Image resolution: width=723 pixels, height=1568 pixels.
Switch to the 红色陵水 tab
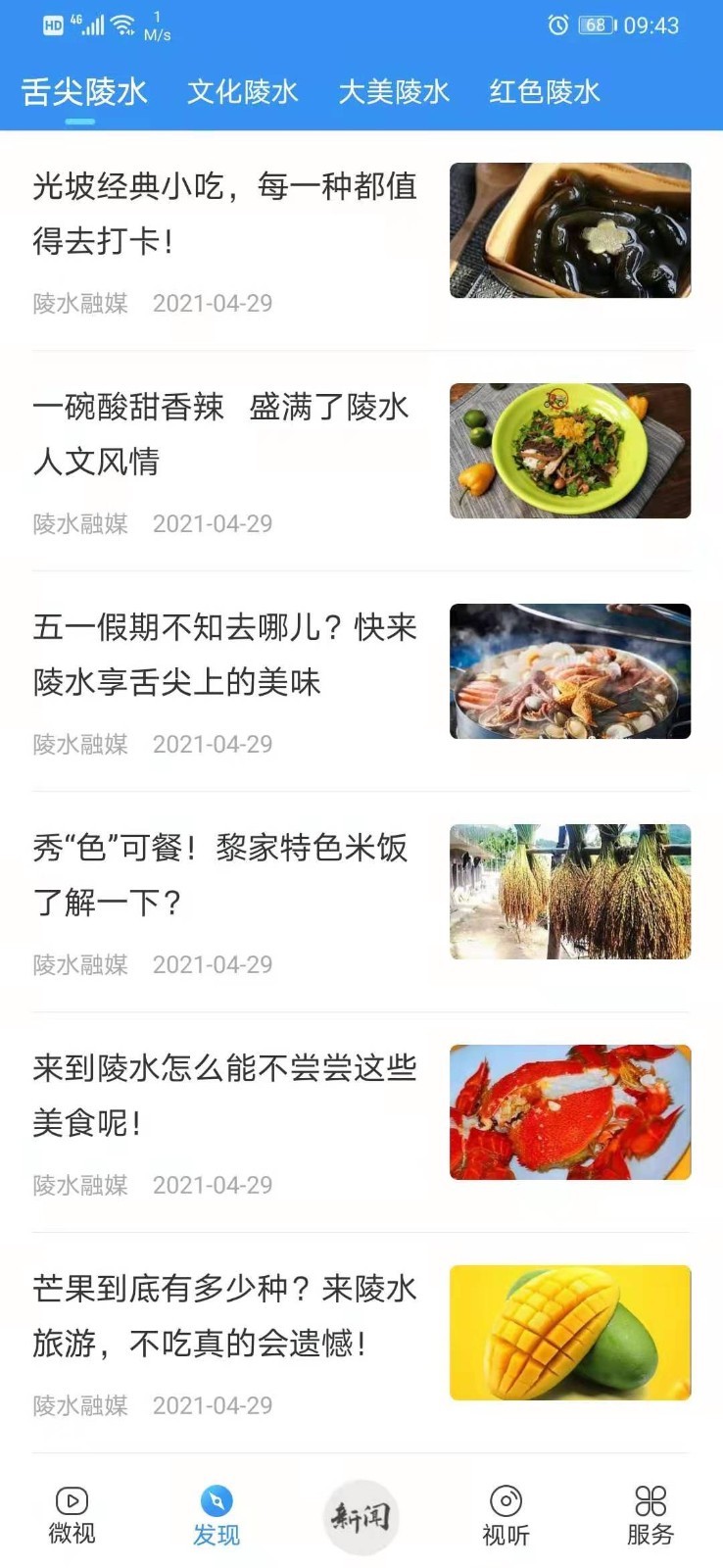pyautogui.click(x=545, y=92)
